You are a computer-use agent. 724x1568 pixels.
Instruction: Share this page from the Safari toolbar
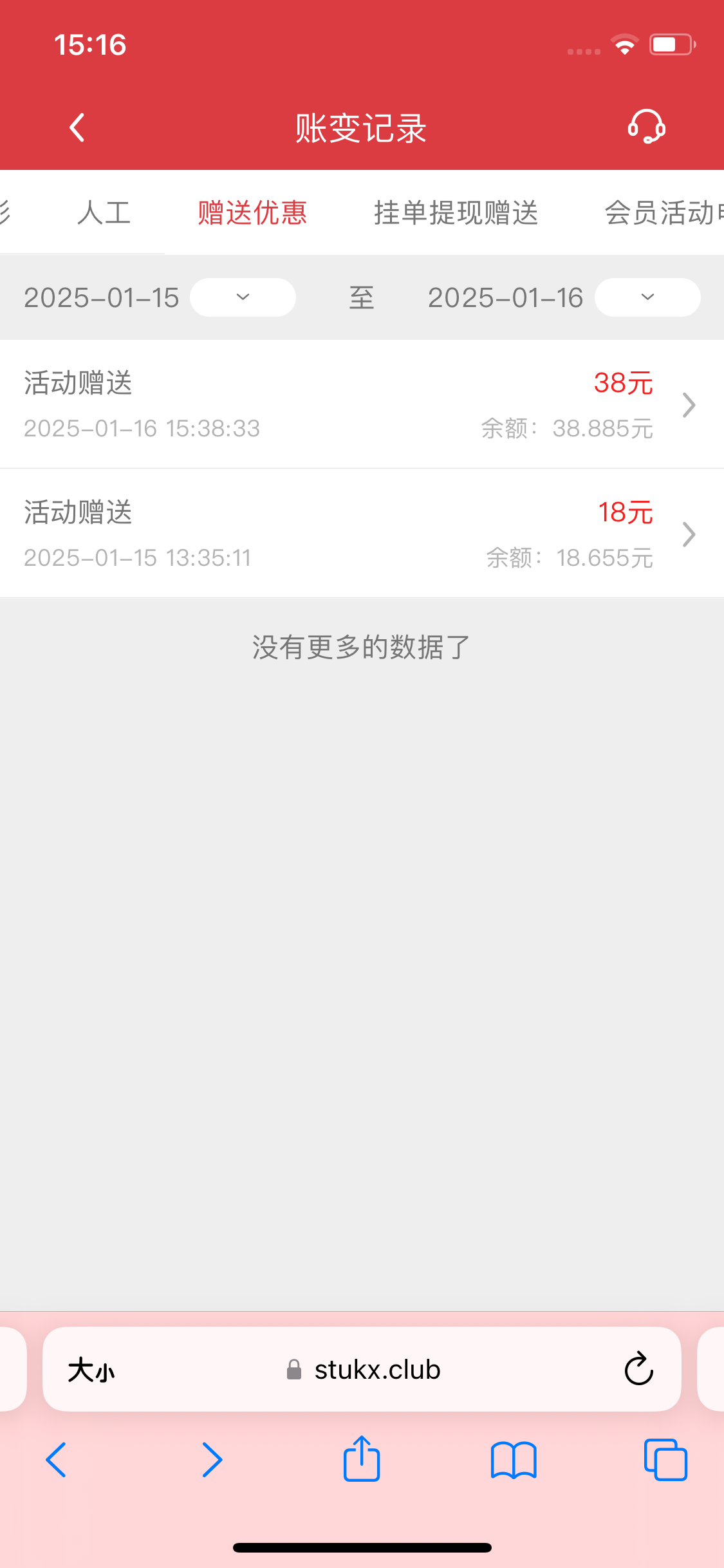click(x=362, y=1460)
